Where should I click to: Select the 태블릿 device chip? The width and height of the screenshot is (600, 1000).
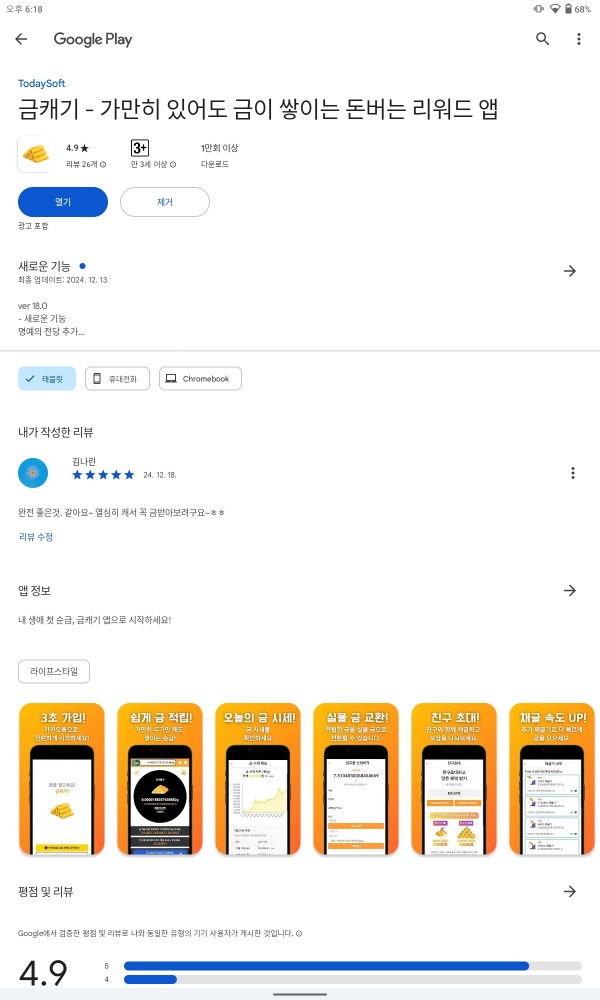pyautogui.click(x=47, y=378)
